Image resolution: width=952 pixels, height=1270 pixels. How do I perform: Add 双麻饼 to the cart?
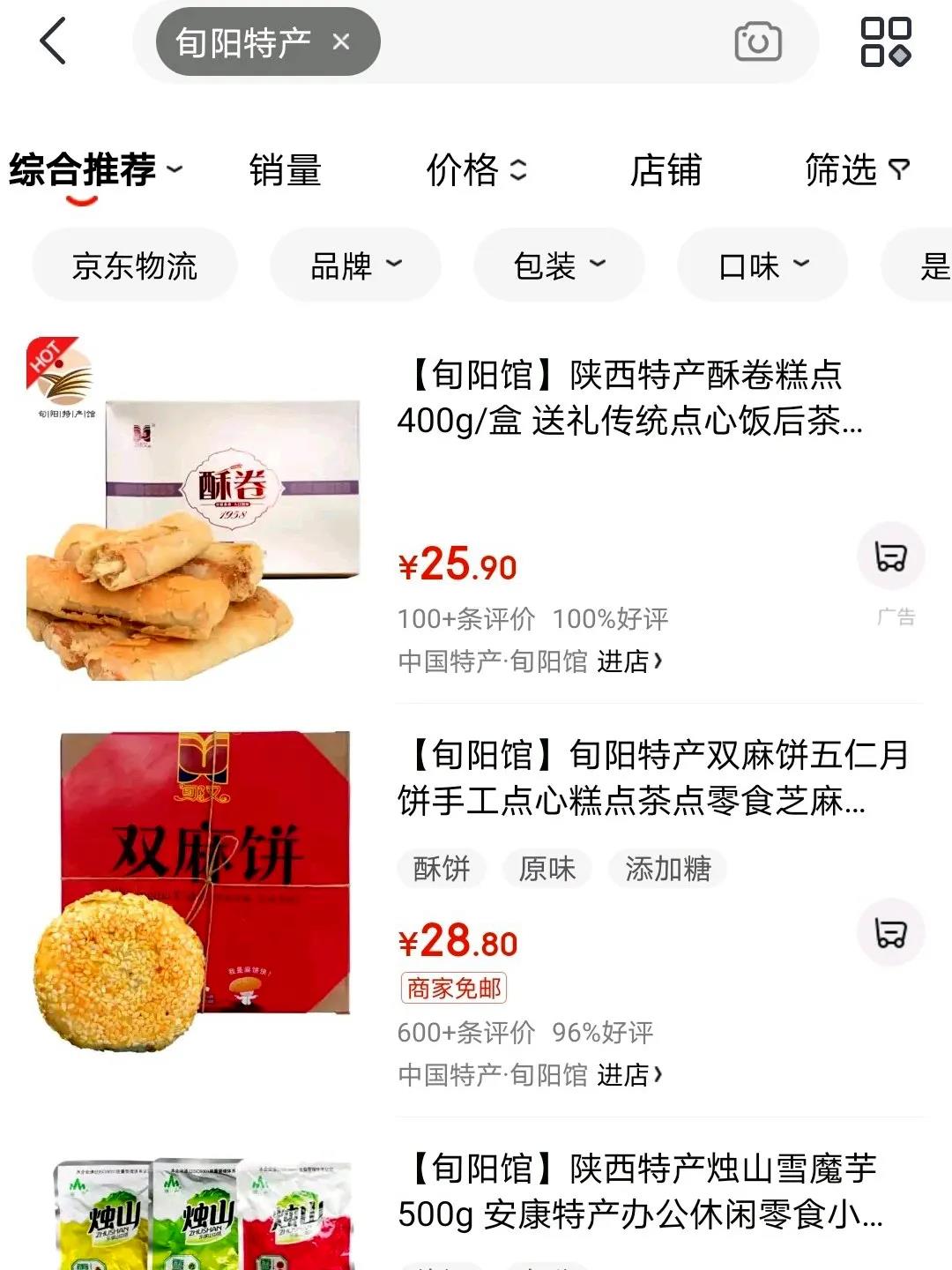890,933
